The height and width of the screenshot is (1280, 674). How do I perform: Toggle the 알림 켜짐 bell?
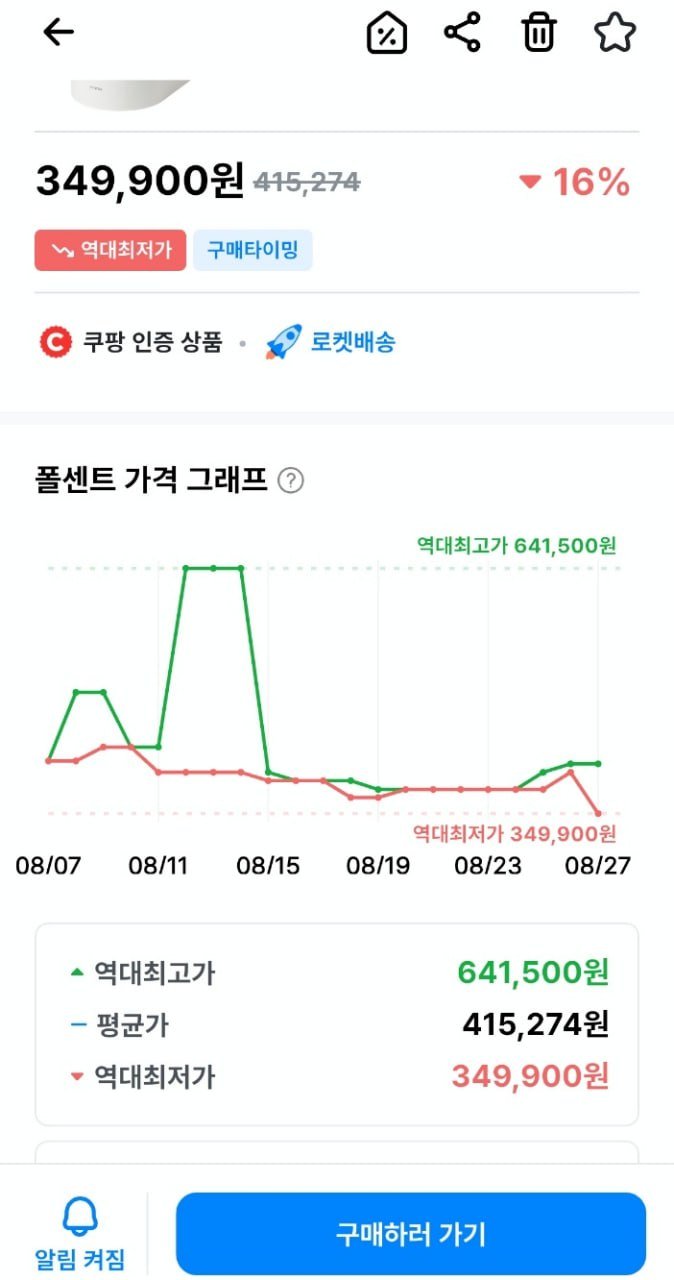80,1233
